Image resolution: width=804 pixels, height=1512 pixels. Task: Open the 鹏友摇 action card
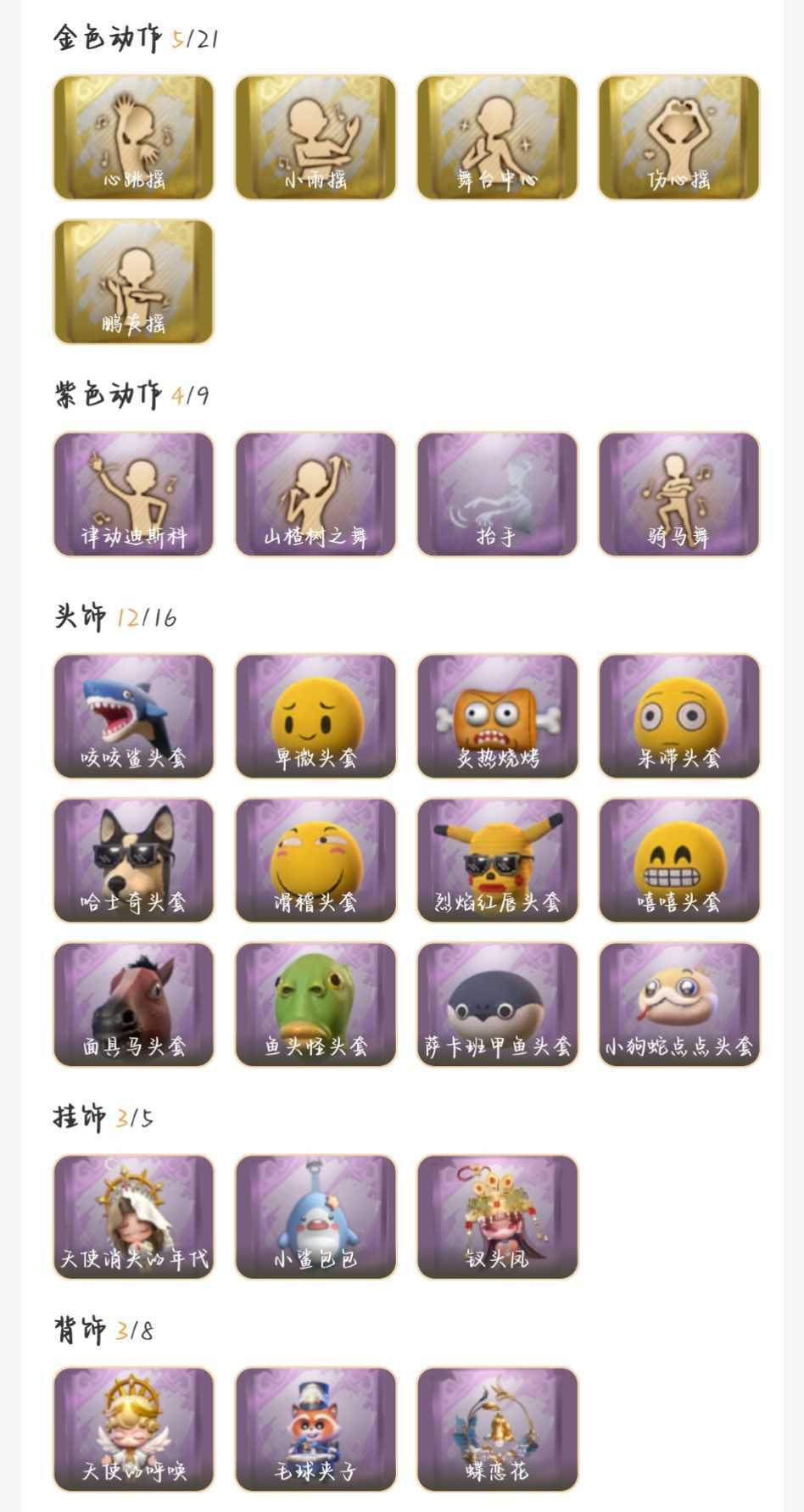pyautogui.click(x=134, y=282)
